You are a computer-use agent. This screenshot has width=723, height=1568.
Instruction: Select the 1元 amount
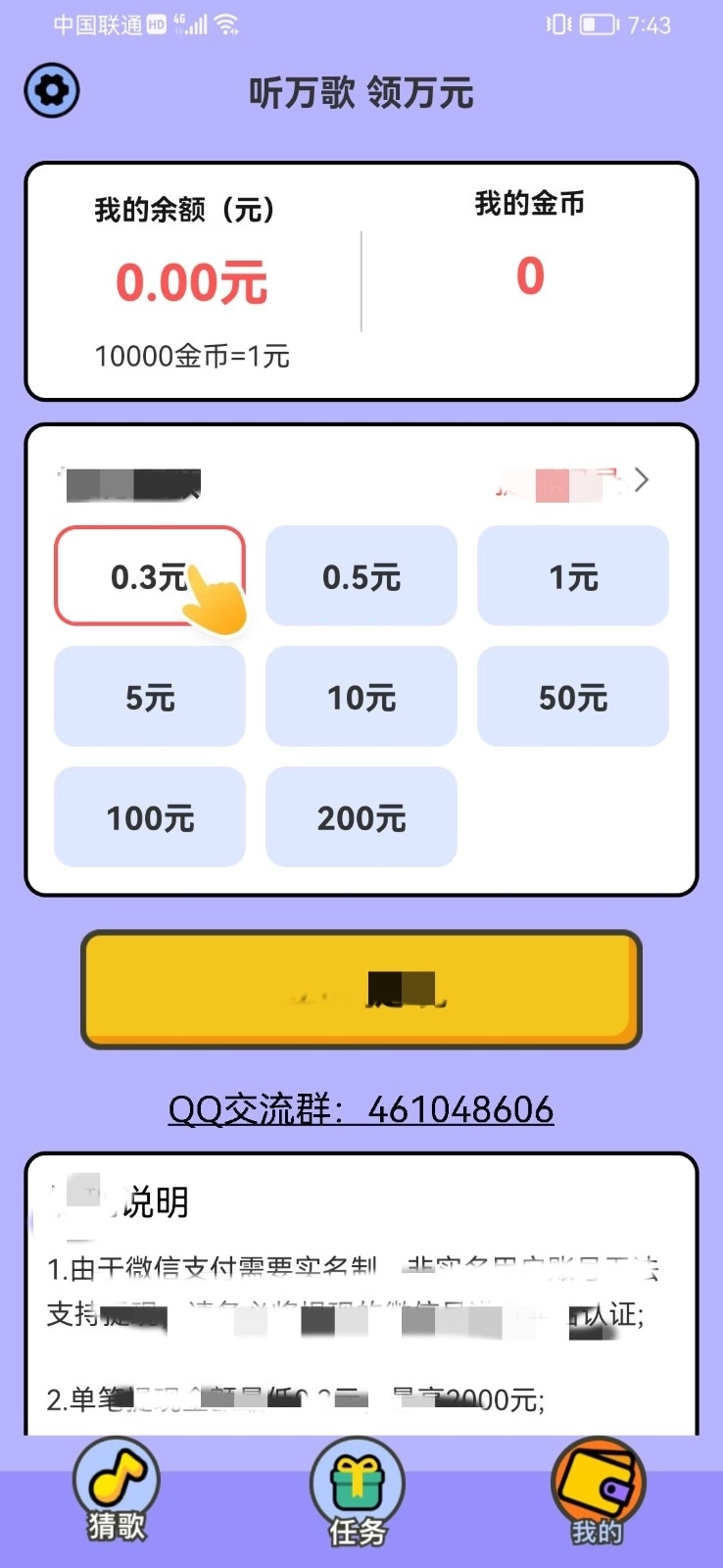tap(573, 576)
